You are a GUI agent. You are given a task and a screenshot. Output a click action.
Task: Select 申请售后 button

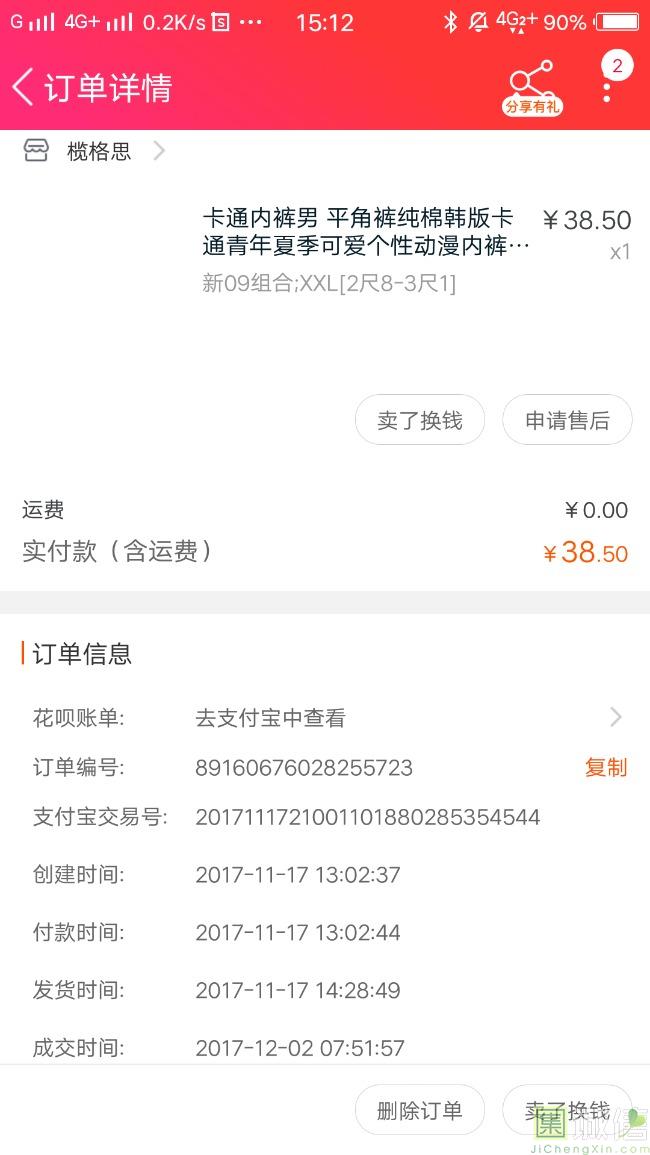click(x=567, y=420)
